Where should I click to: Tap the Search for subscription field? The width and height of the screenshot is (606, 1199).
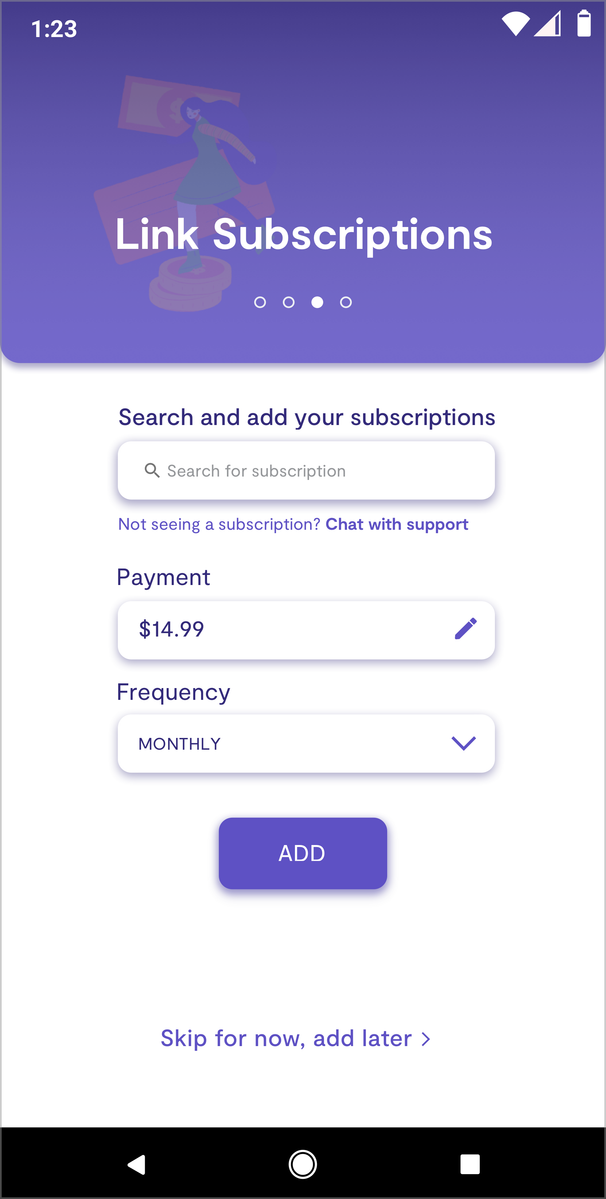305,471
